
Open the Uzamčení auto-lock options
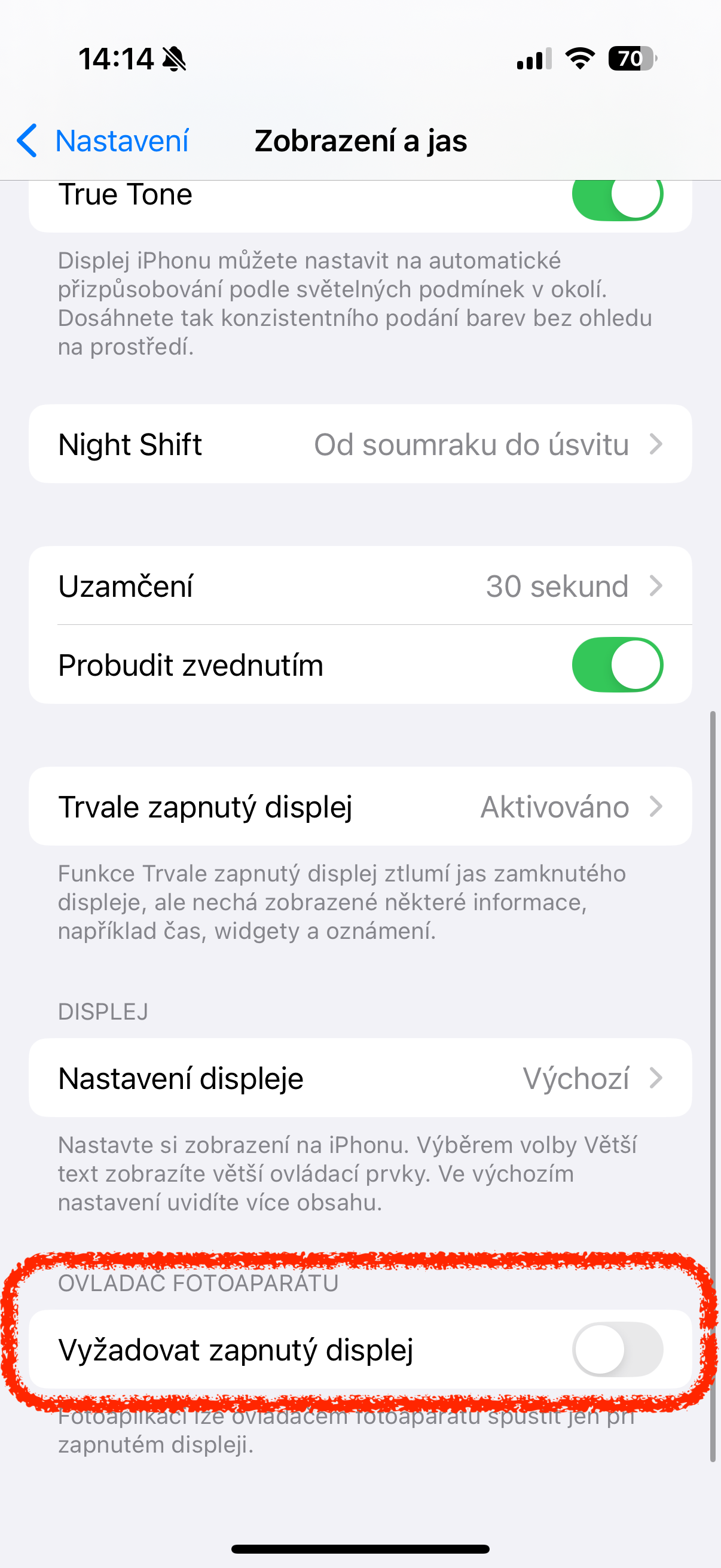tap(360, 586)
